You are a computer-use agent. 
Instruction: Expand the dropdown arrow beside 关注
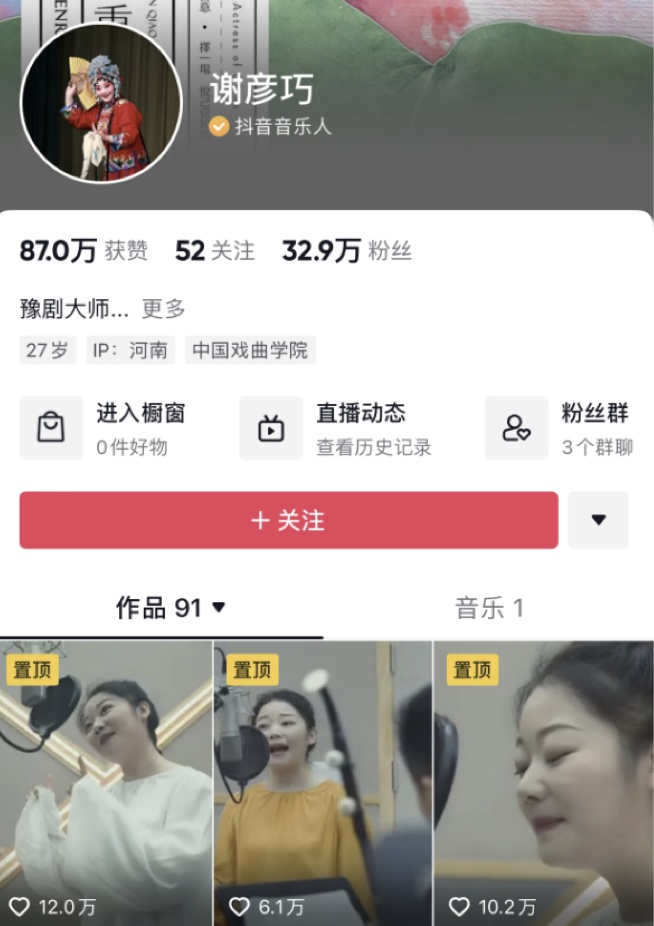pyautogui.click(x=598, y=520)
